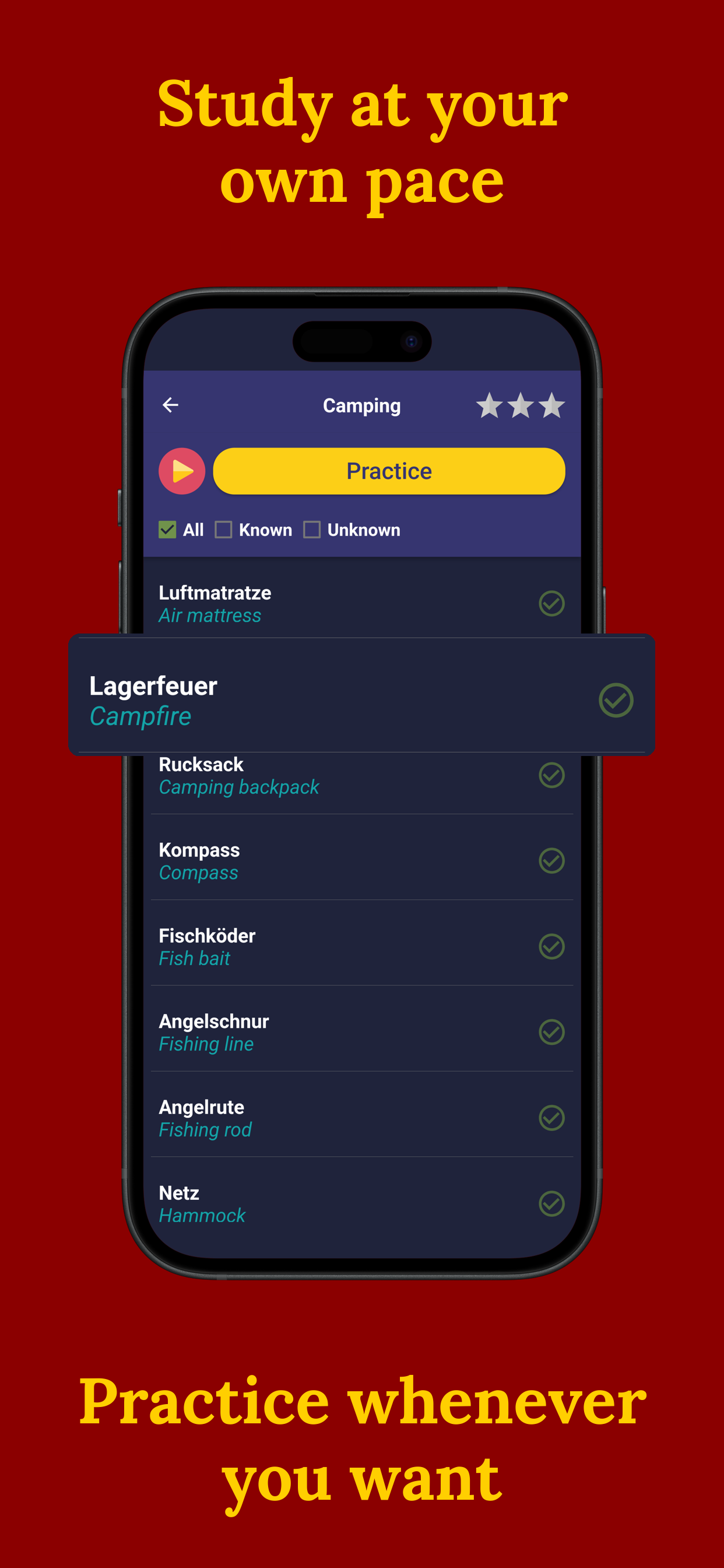Click the back arrow to leave Camping list
This screenshot has height=1568, width=724.
click(171, 404)
